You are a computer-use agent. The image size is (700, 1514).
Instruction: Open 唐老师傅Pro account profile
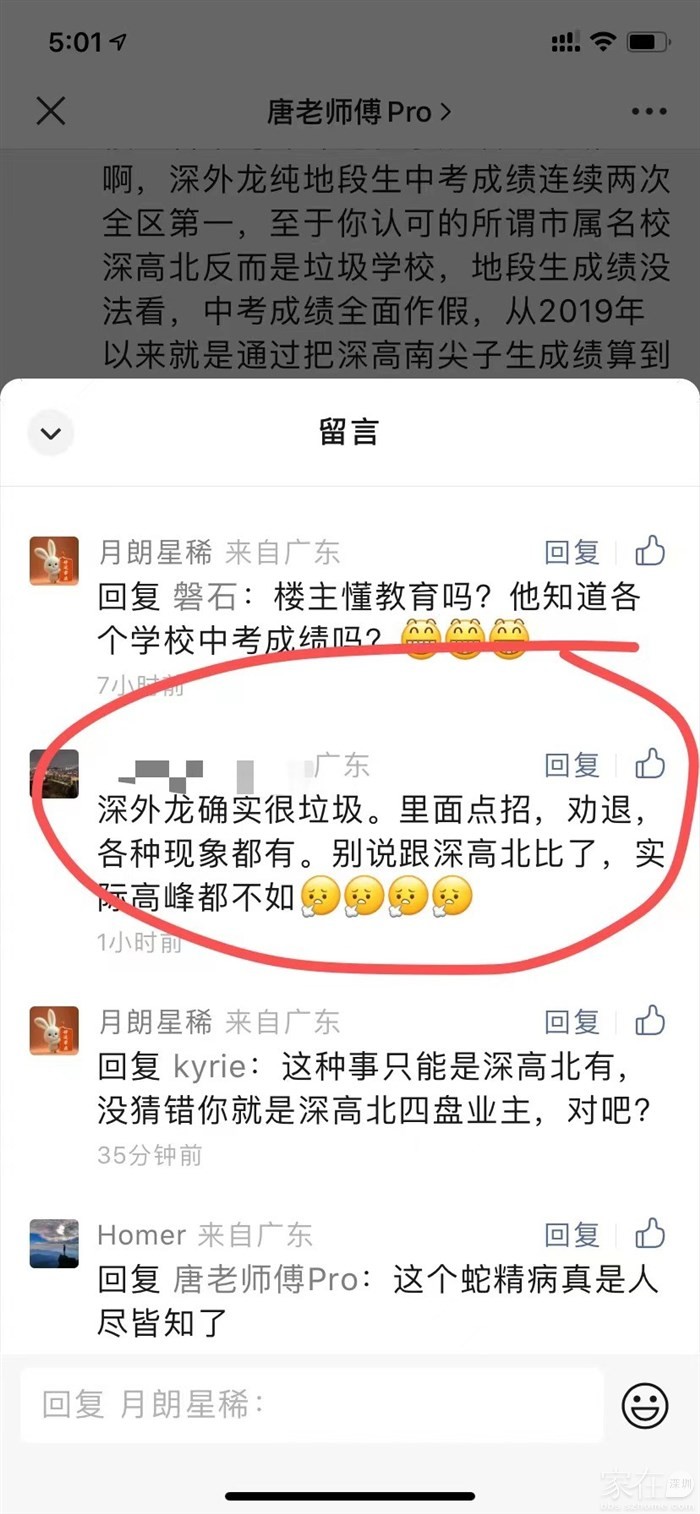coord(358,111)
